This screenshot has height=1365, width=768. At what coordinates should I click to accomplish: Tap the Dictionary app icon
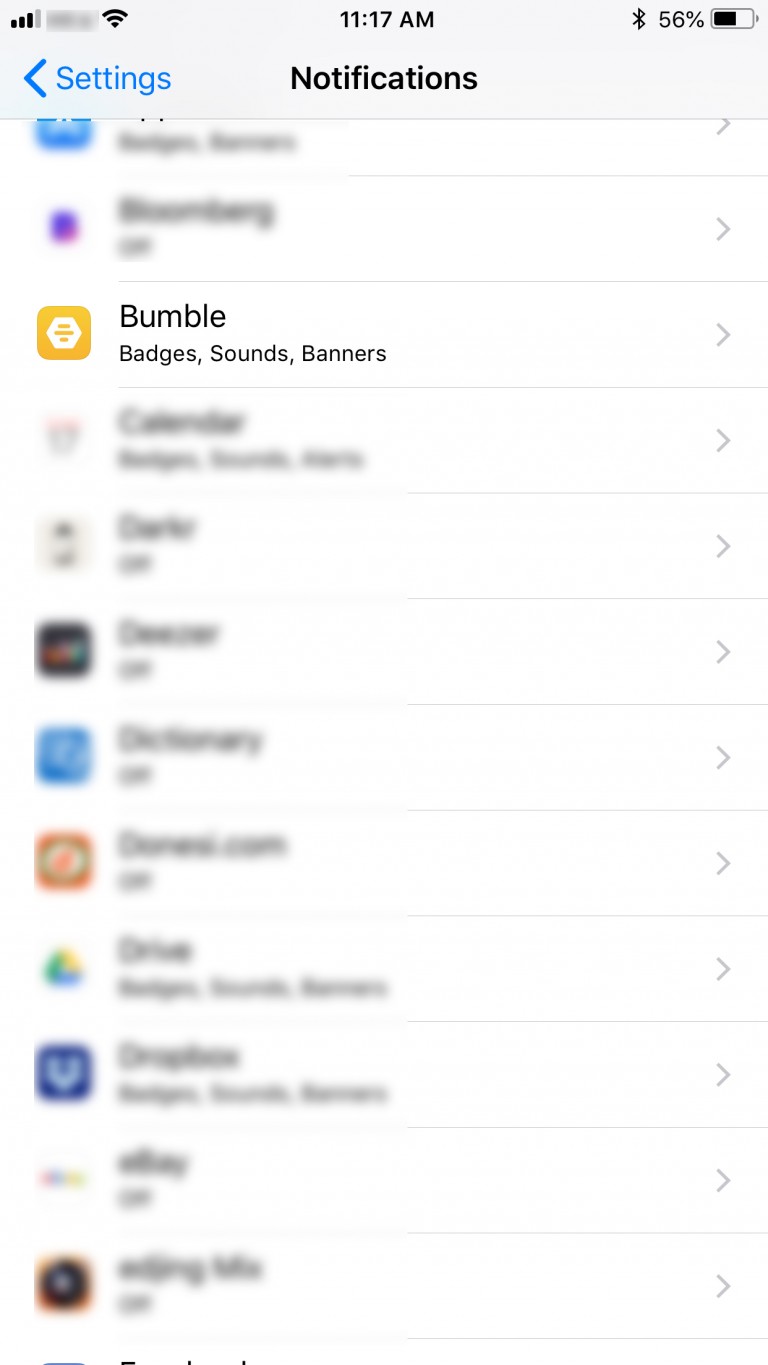pyautogui.click(x=63, y=756)
